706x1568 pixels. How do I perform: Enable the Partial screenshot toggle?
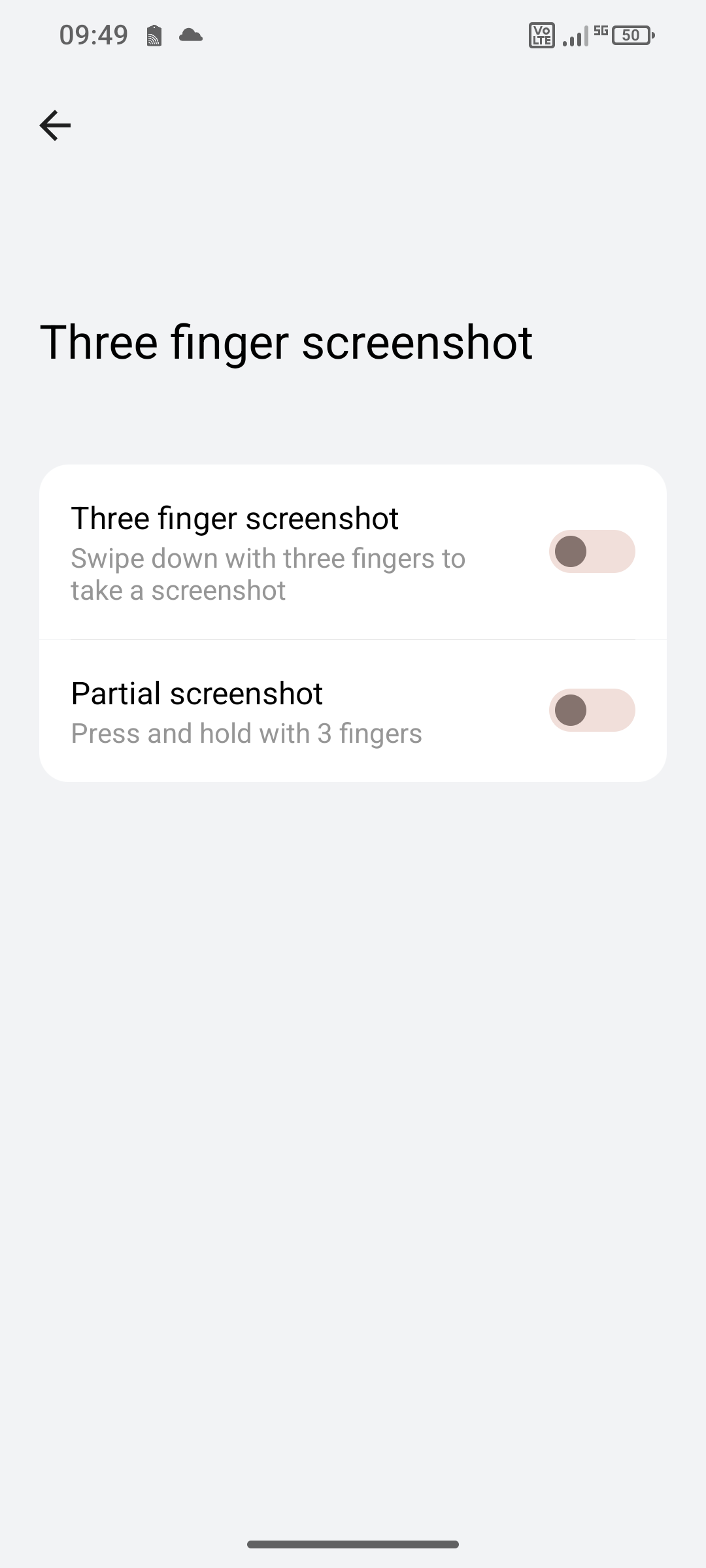click(592, 711)
